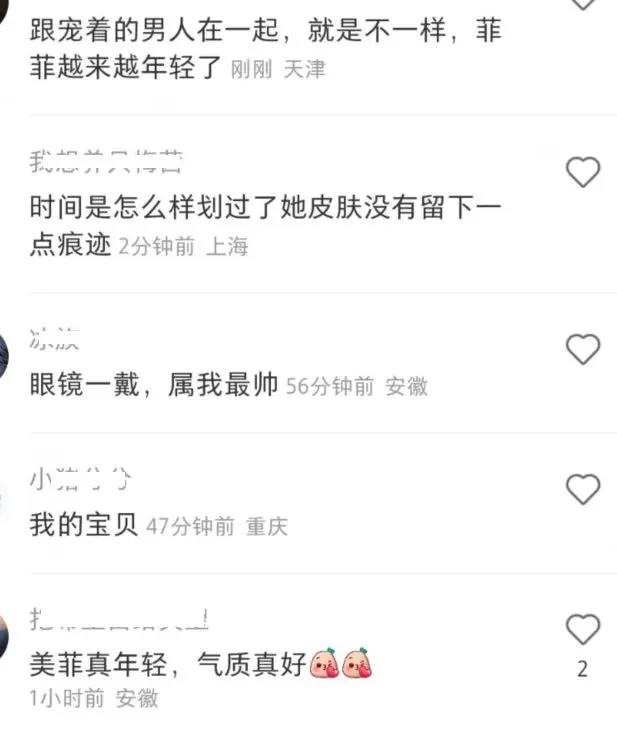This screenshot has height=736, width=617.
Task: Like the comment about 菲菲越来越年轻了
Action: 583,3
